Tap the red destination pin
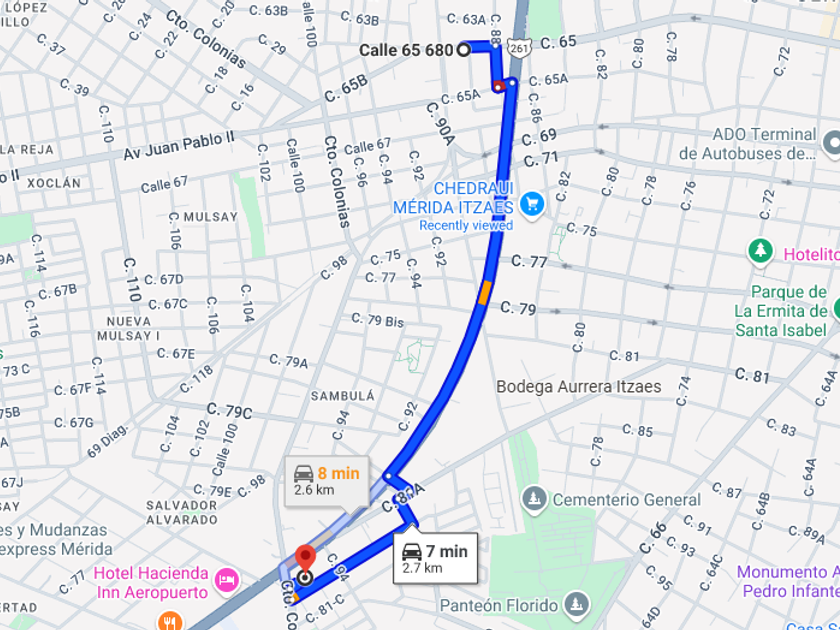The image size is (840, 630). [305, 559]
